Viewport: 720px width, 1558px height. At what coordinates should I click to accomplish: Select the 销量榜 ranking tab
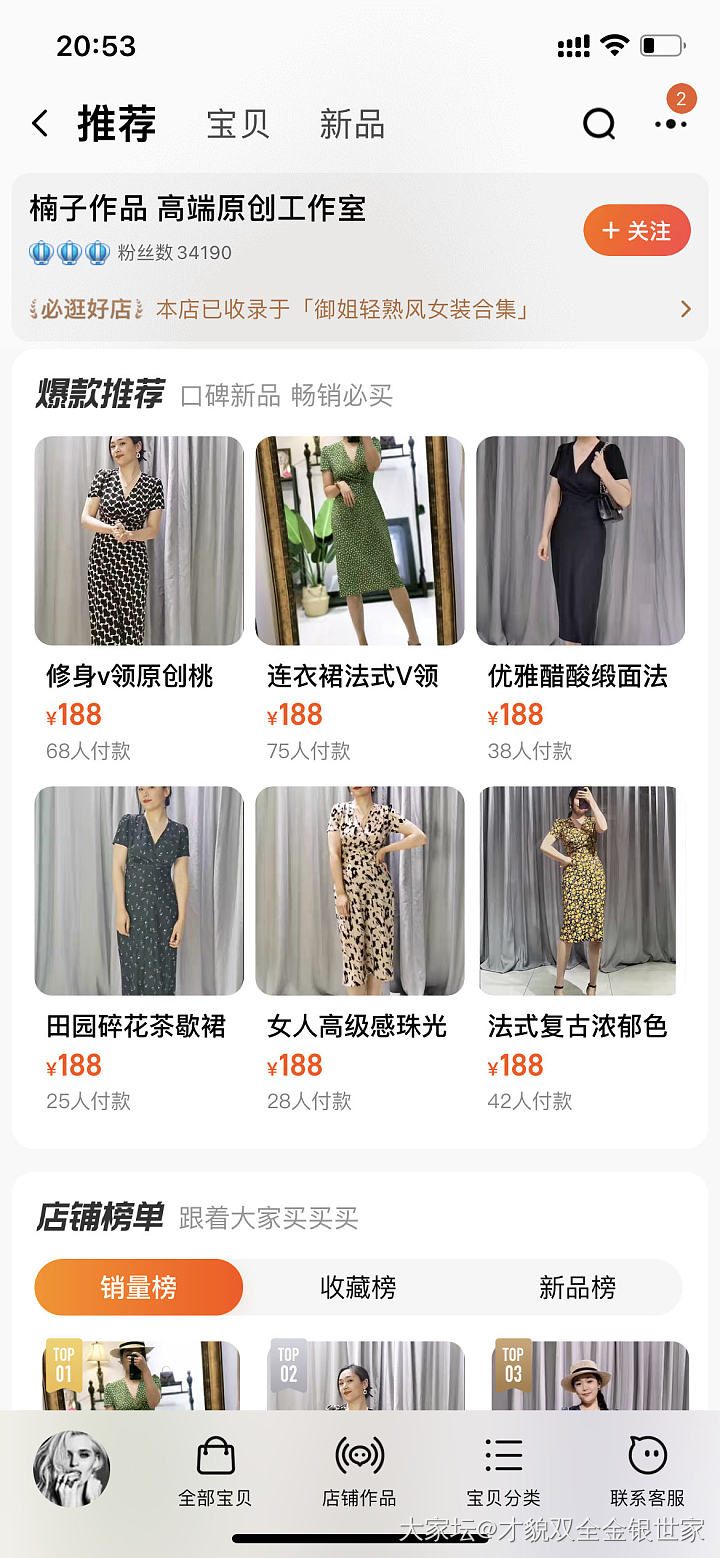[139, 1287]
